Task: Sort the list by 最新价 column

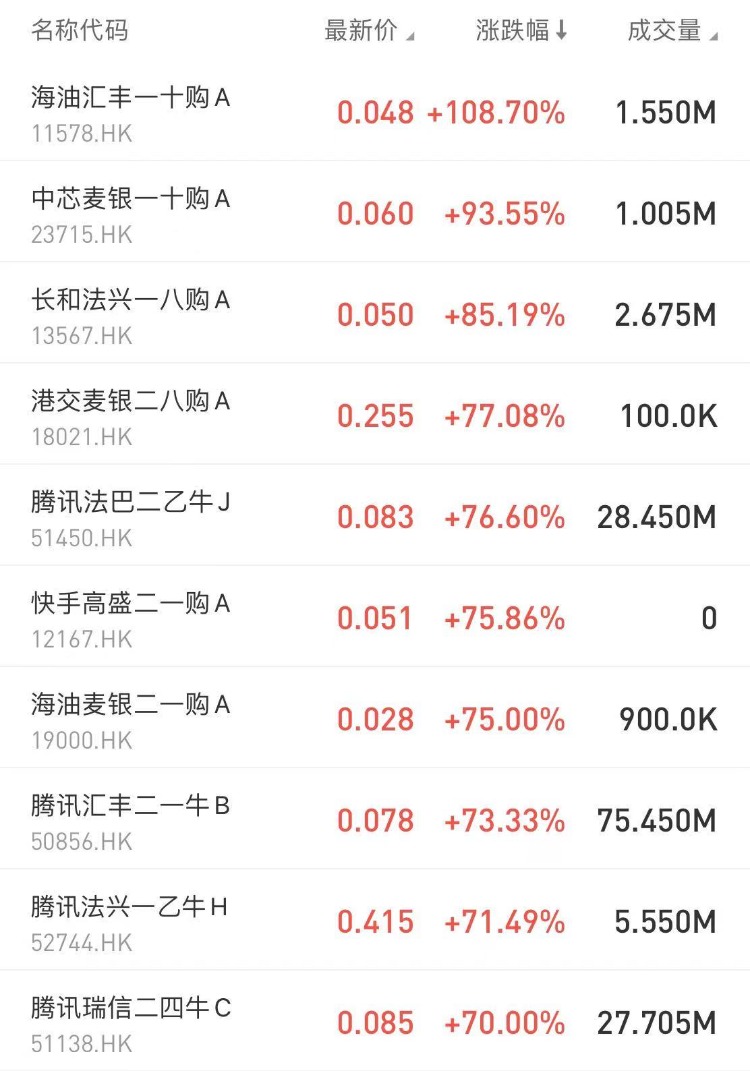Action: (367, 31)
